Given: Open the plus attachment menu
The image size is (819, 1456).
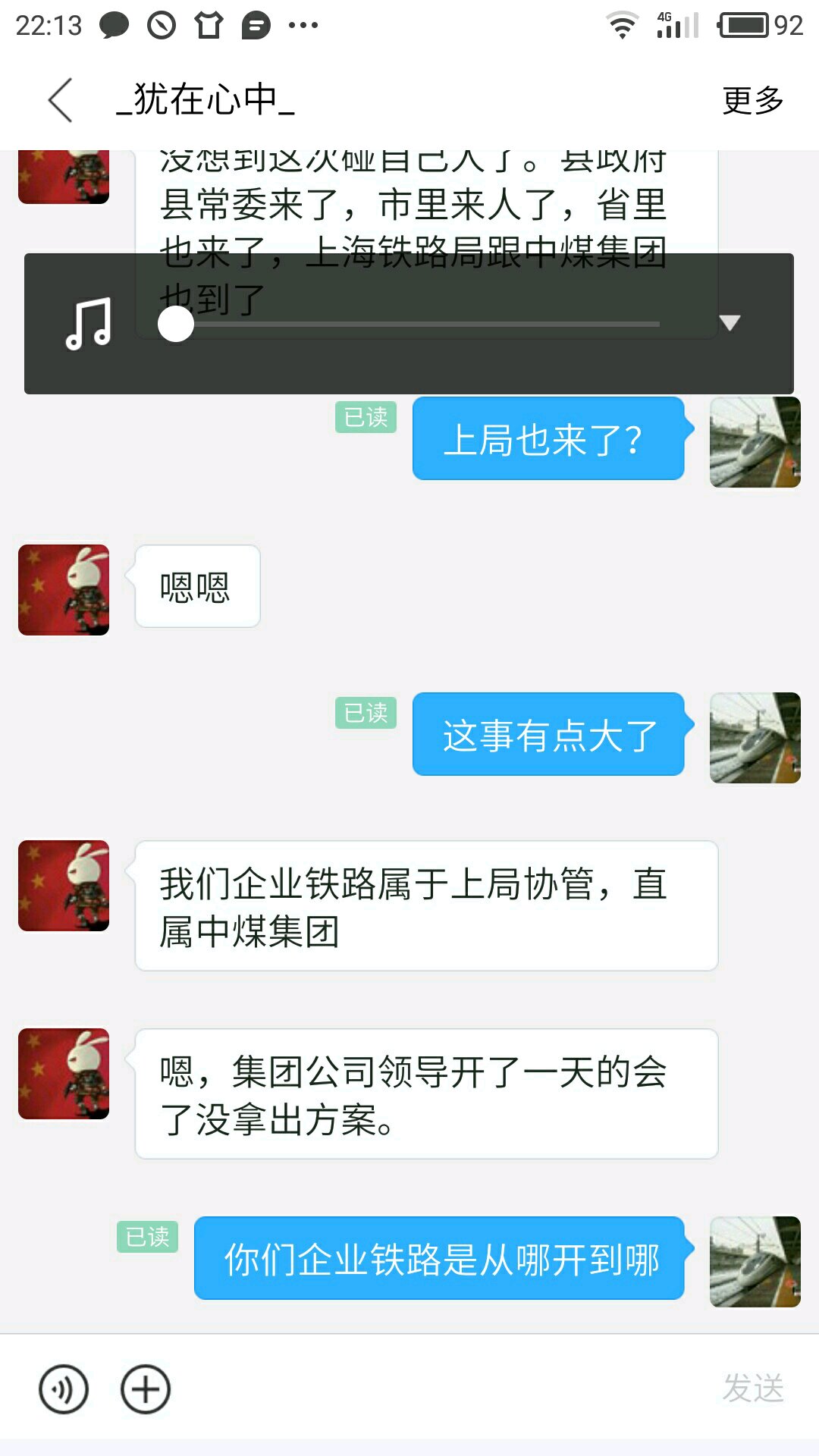Looking at the screenshot, I should [x=146, y=1389].
